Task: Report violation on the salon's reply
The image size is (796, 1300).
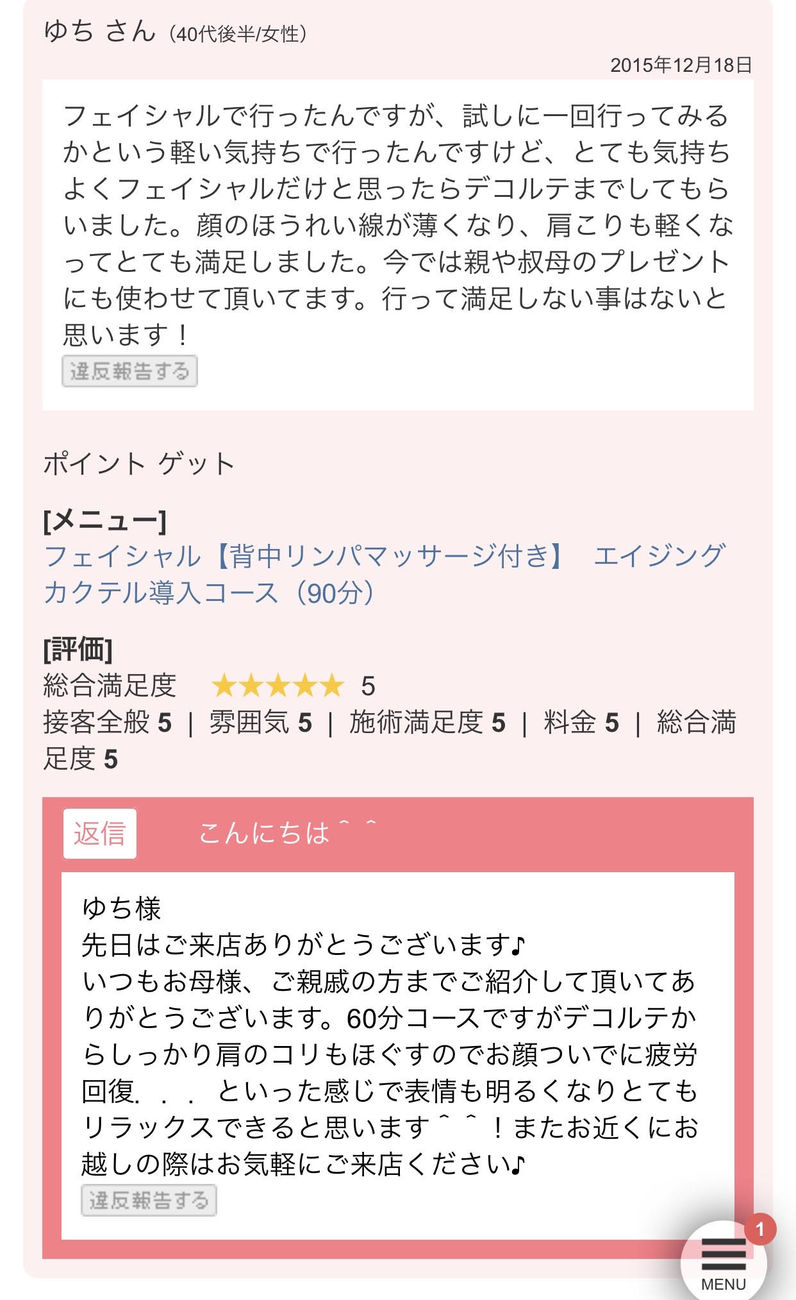Action: (x=149, y=1200)
